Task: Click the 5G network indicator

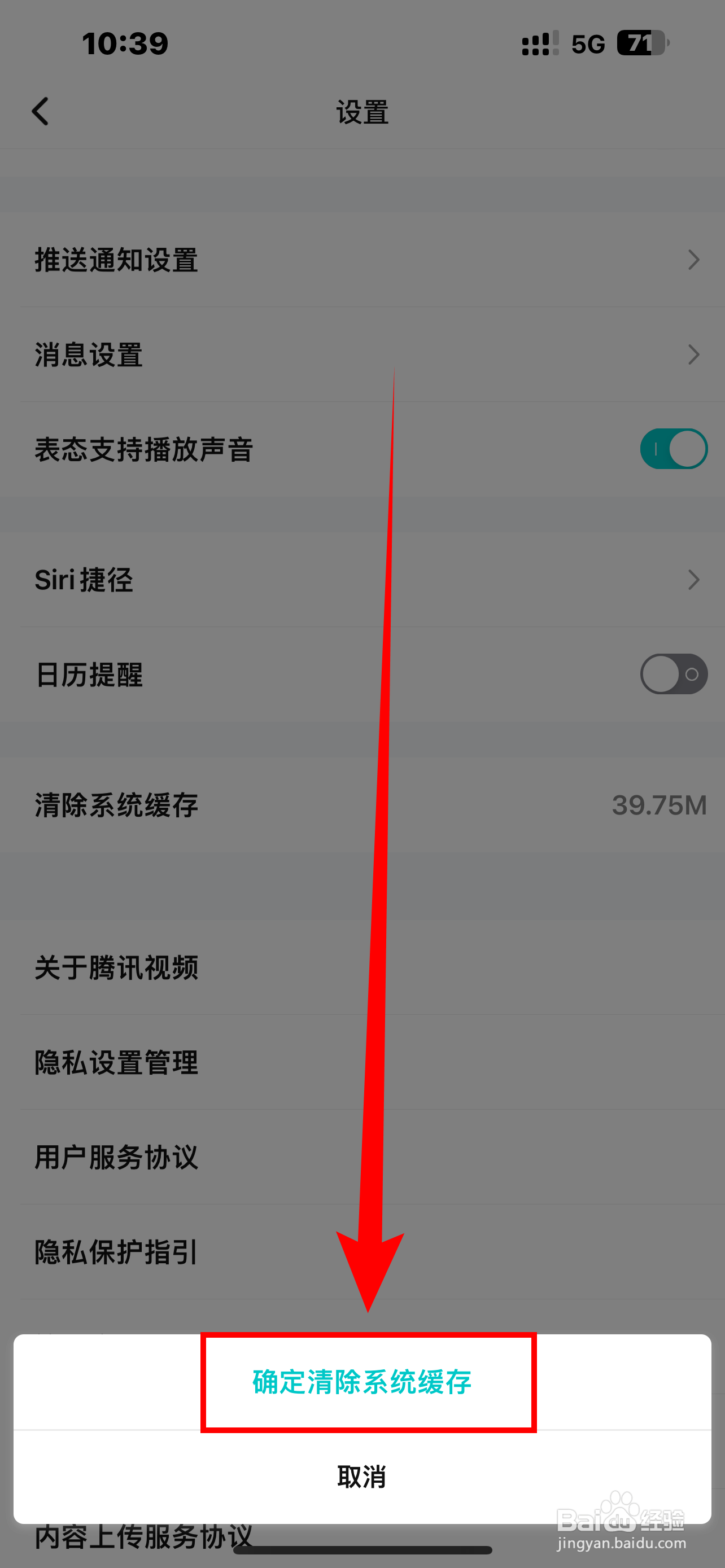Action: pos(586,42)
